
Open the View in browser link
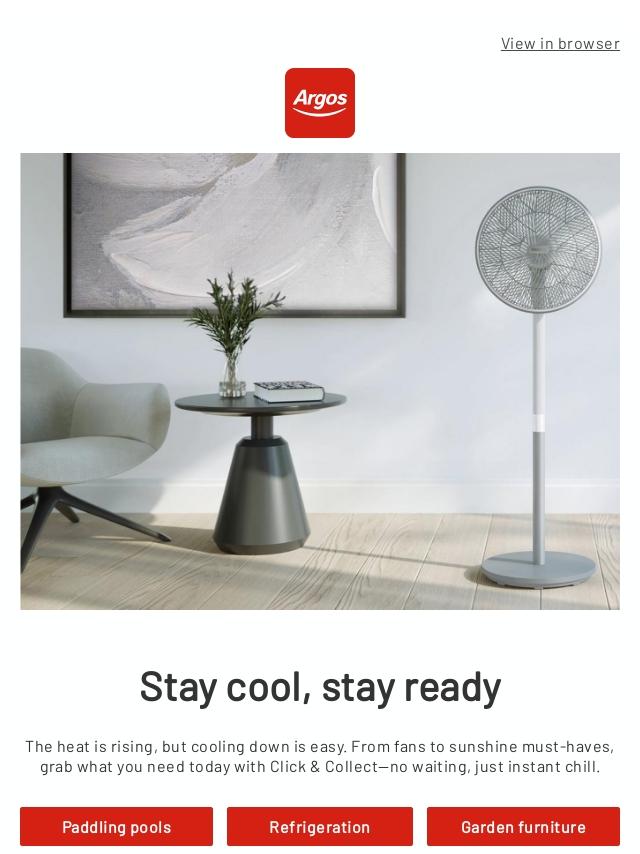(560, 44)
